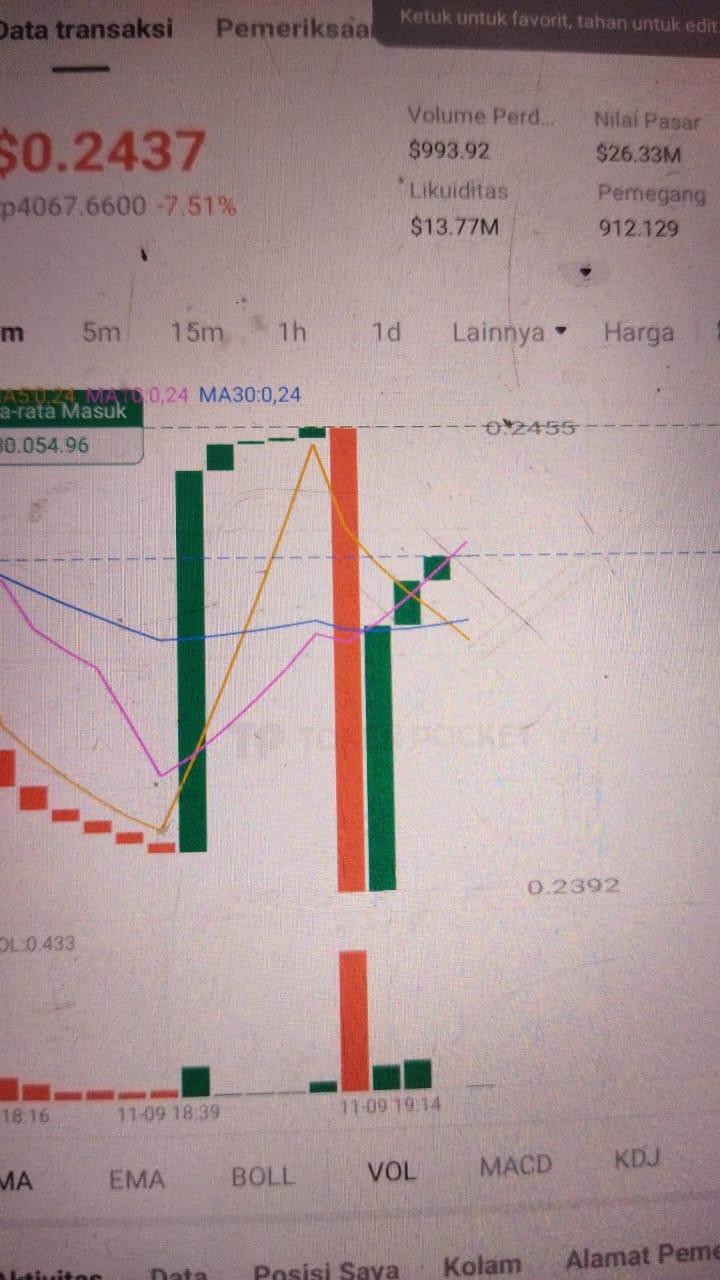
Task: Expand the Lainnya interval dropdown
Action: (508, 332)
